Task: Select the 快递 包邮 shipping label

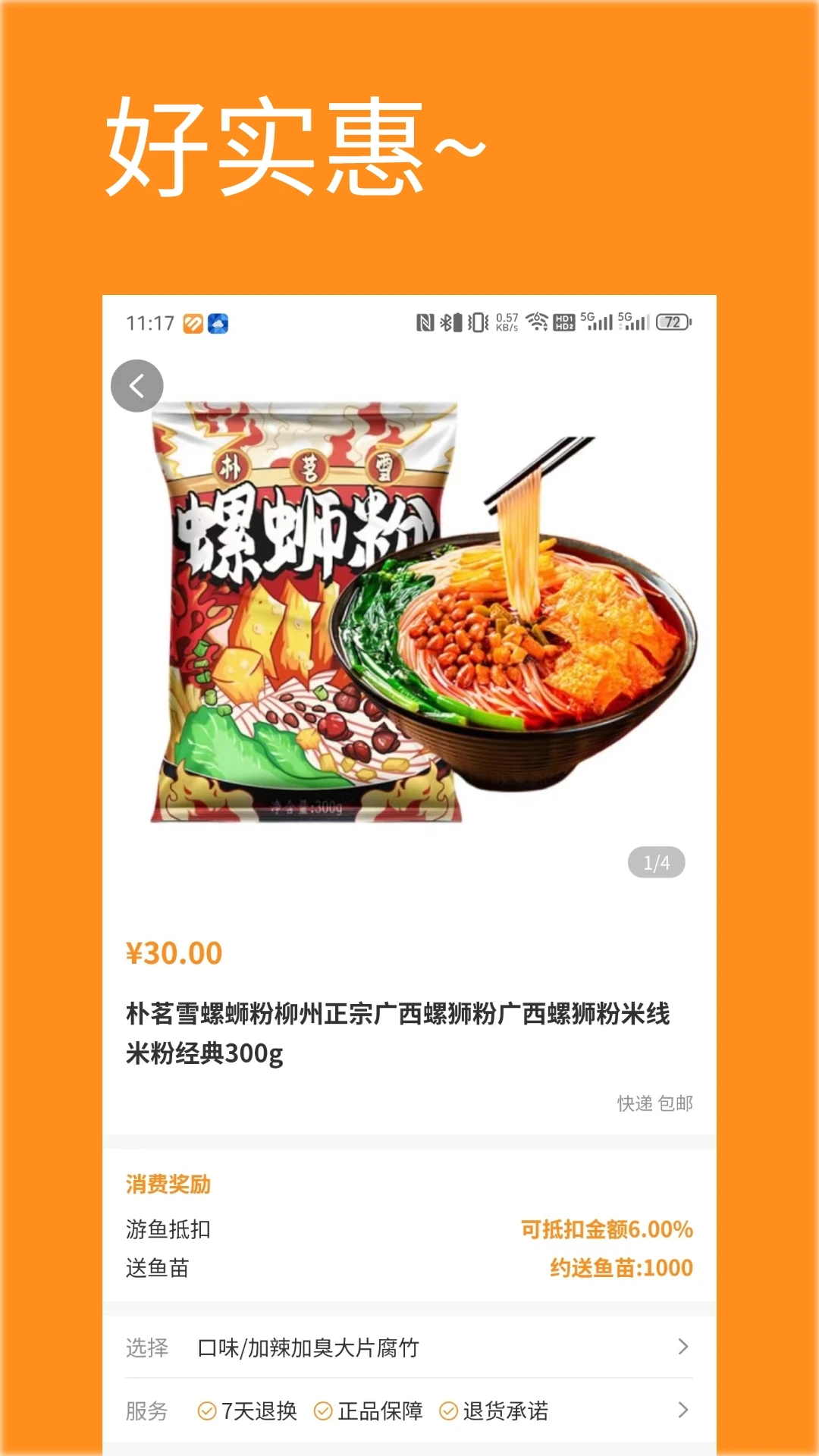Action: (655, 1104)
